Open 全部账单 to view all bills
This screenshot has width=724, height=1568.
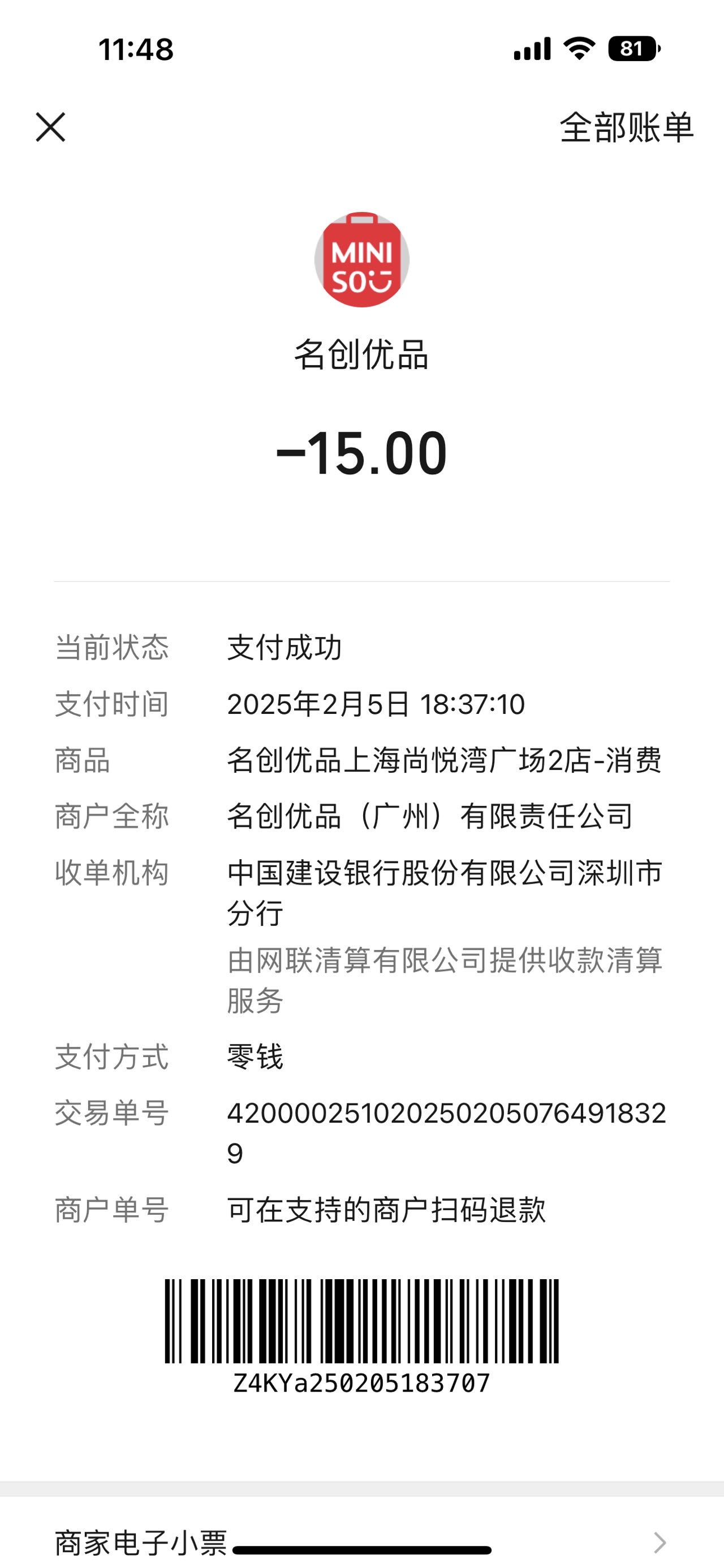click(x=627, y=127)
